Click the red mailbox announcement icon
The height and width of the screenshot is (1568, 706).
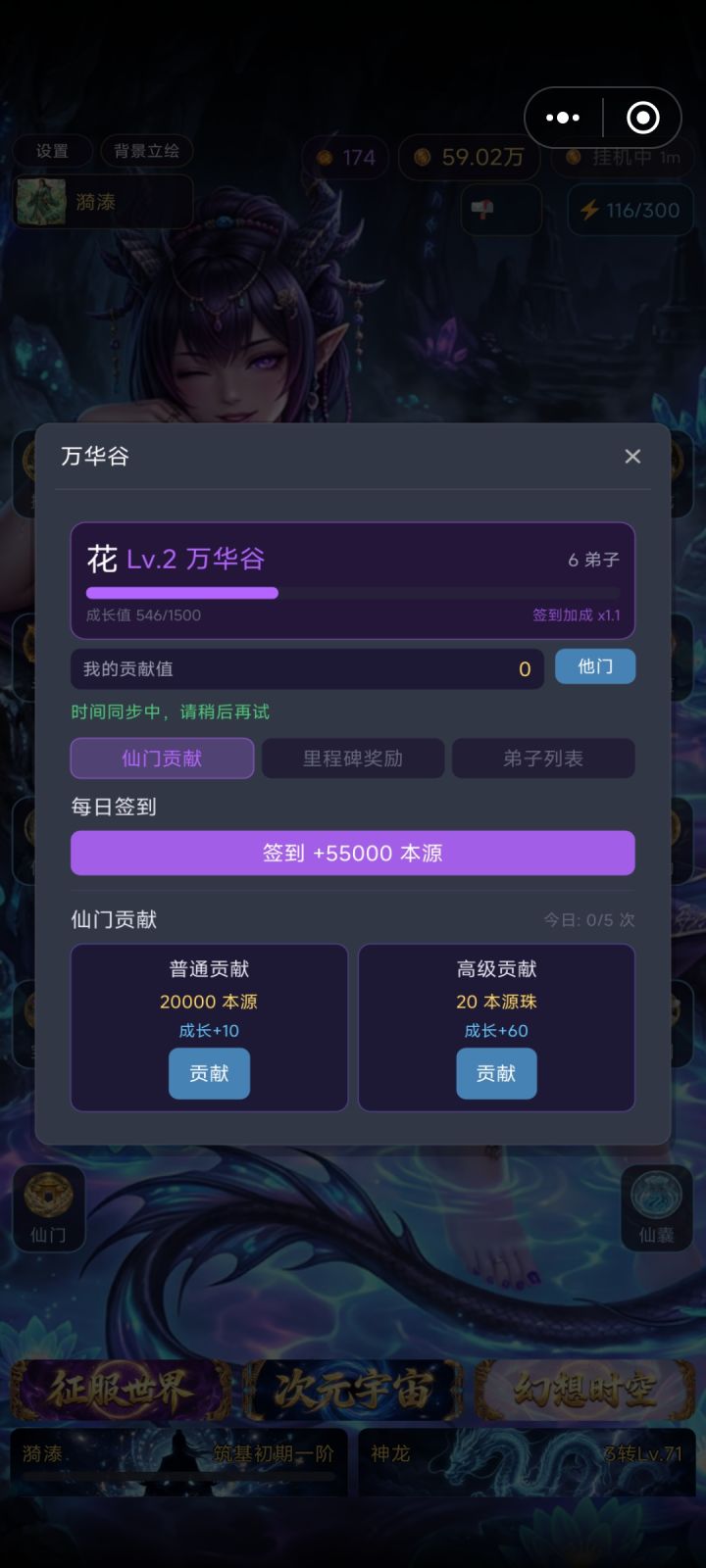click(x=501, y=210)
